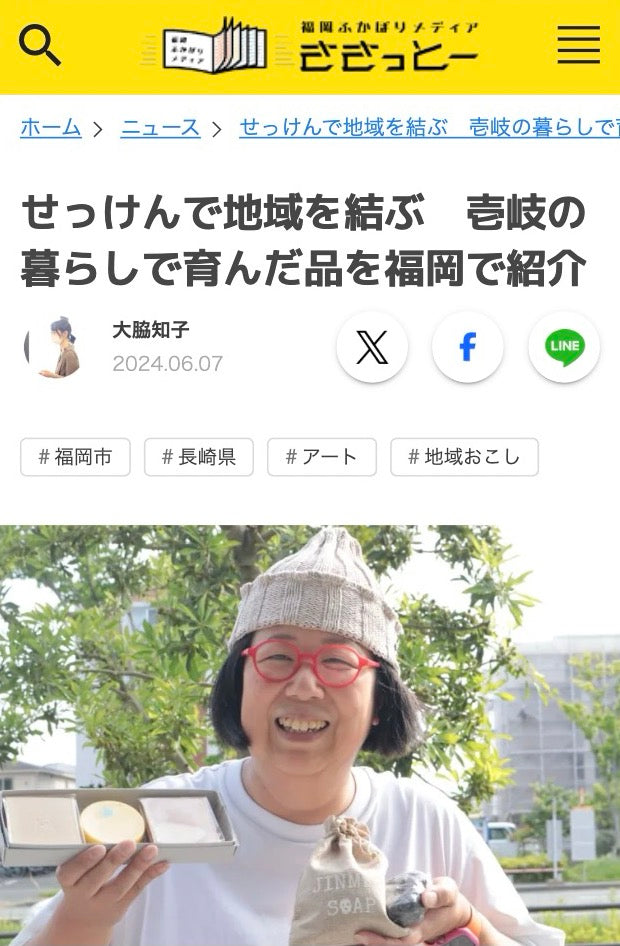Go to the ホーム breadcrumb link
The width and height of the screenshot is (620, 946).
50,128
